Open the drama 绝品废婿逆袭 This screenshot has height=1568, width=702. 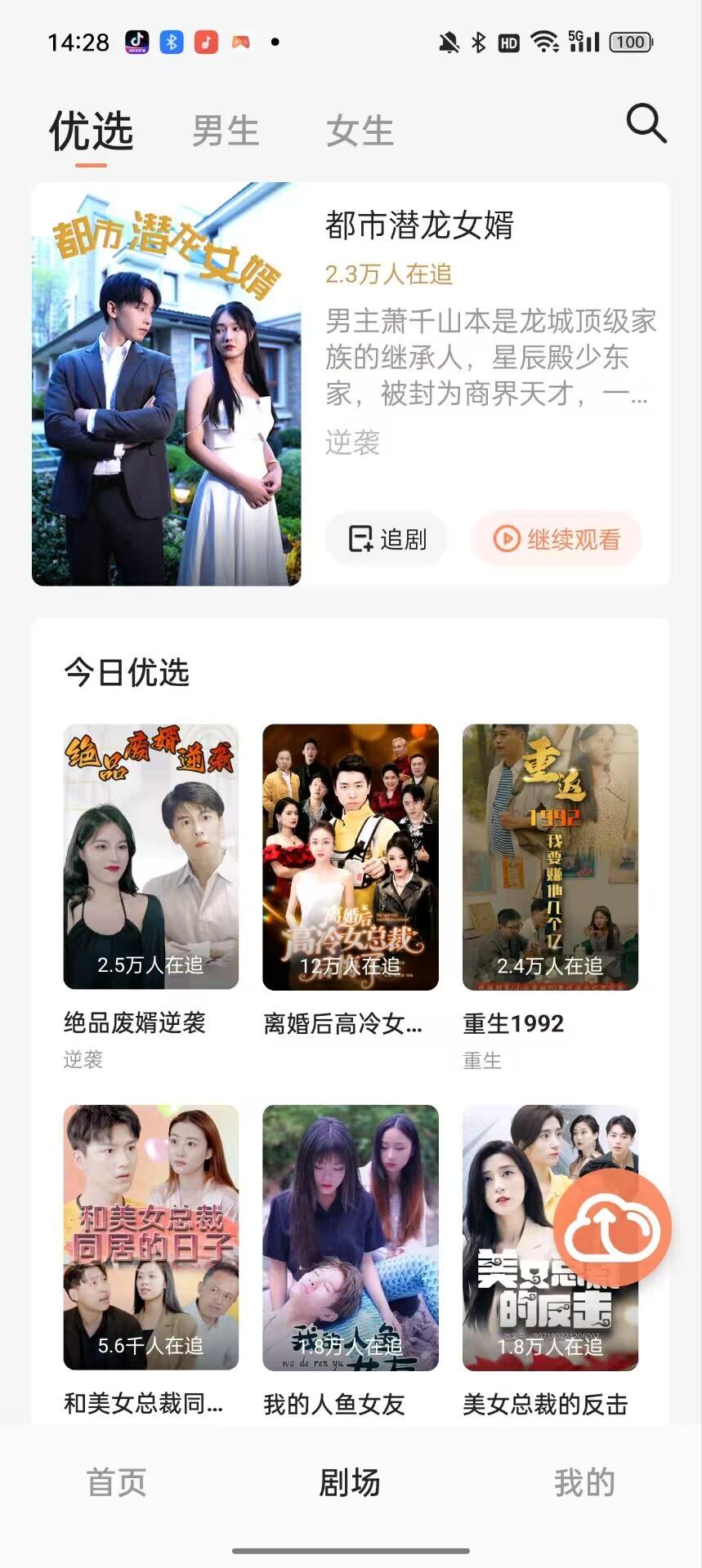point(151,857)
